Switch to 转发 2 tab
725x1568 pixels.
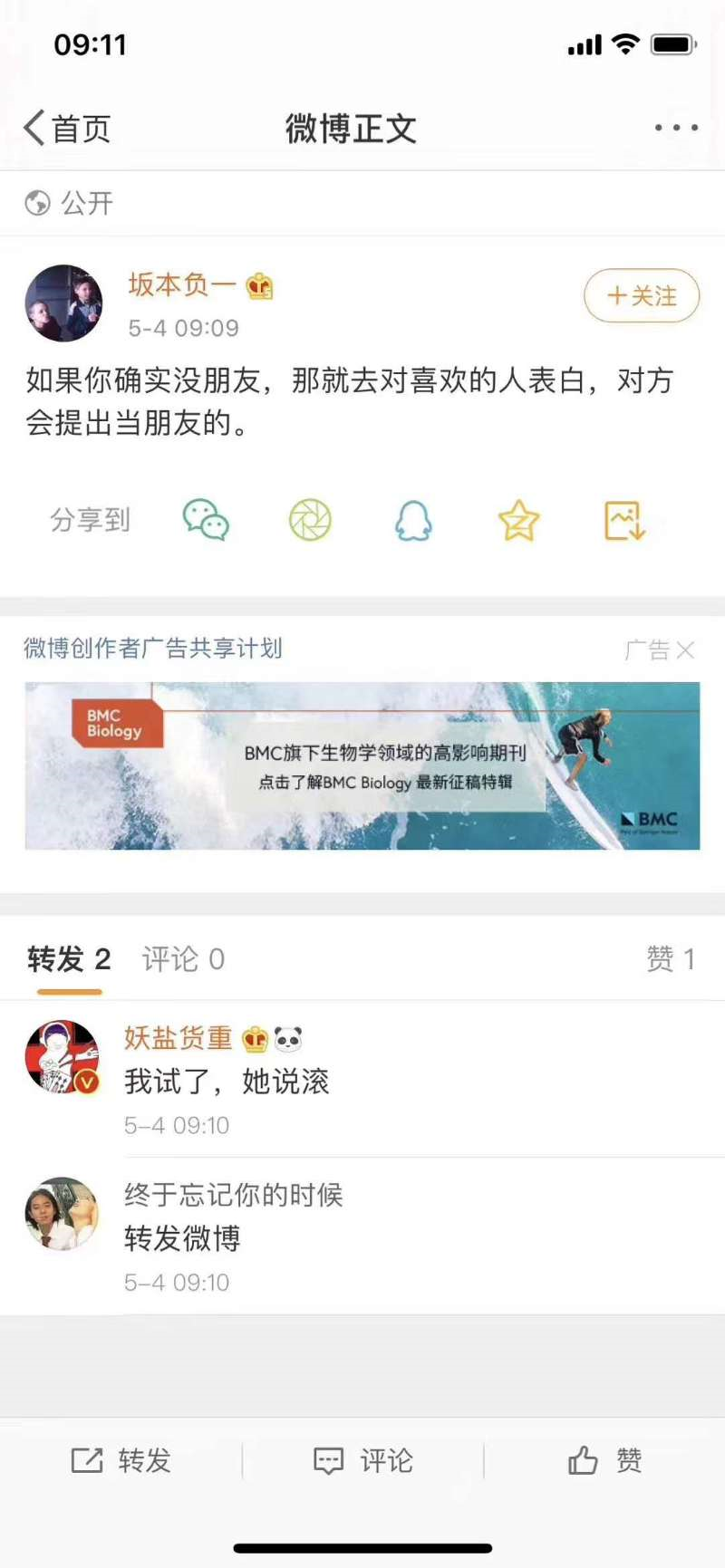coord(69,959)
